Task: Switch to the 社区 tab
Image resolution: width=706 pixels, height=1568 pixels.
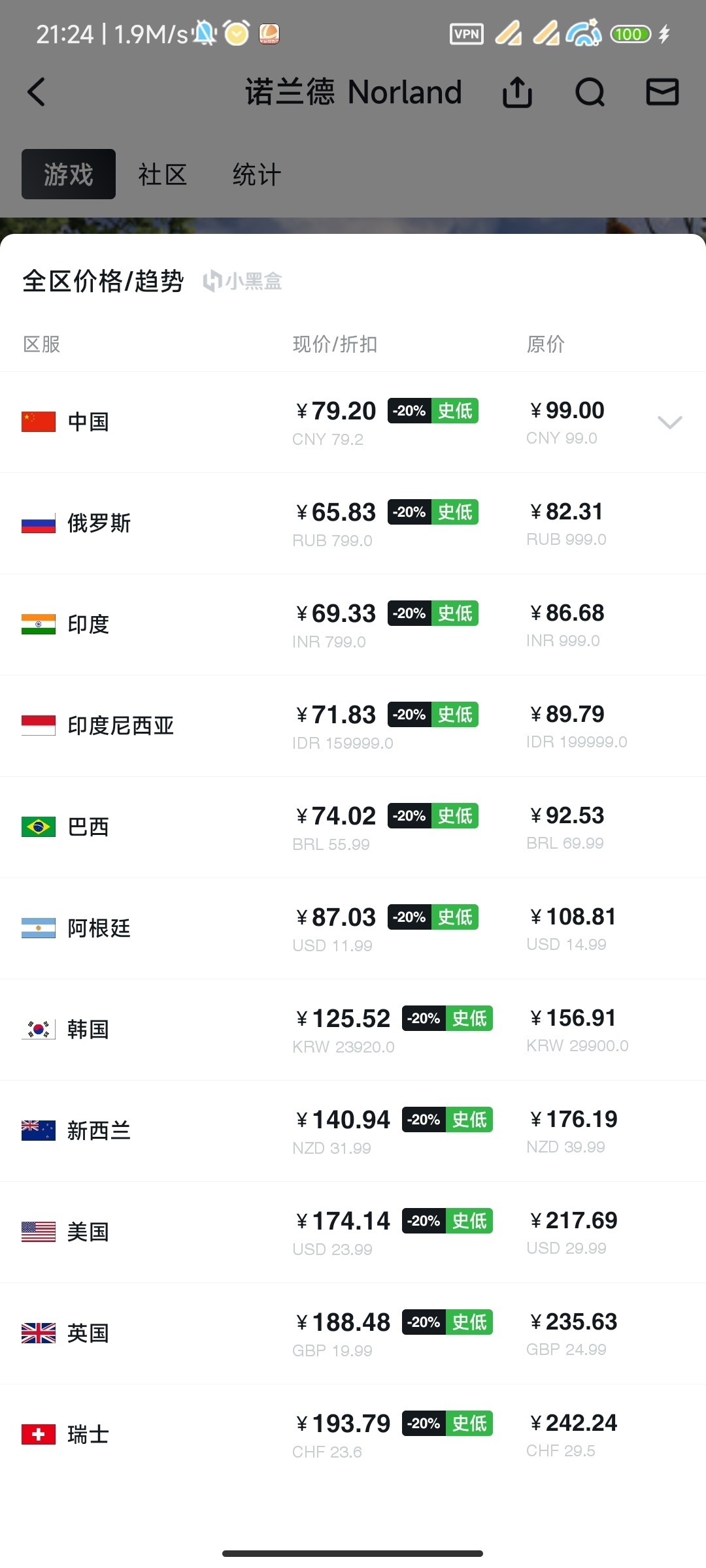Action: pos(163,174)
